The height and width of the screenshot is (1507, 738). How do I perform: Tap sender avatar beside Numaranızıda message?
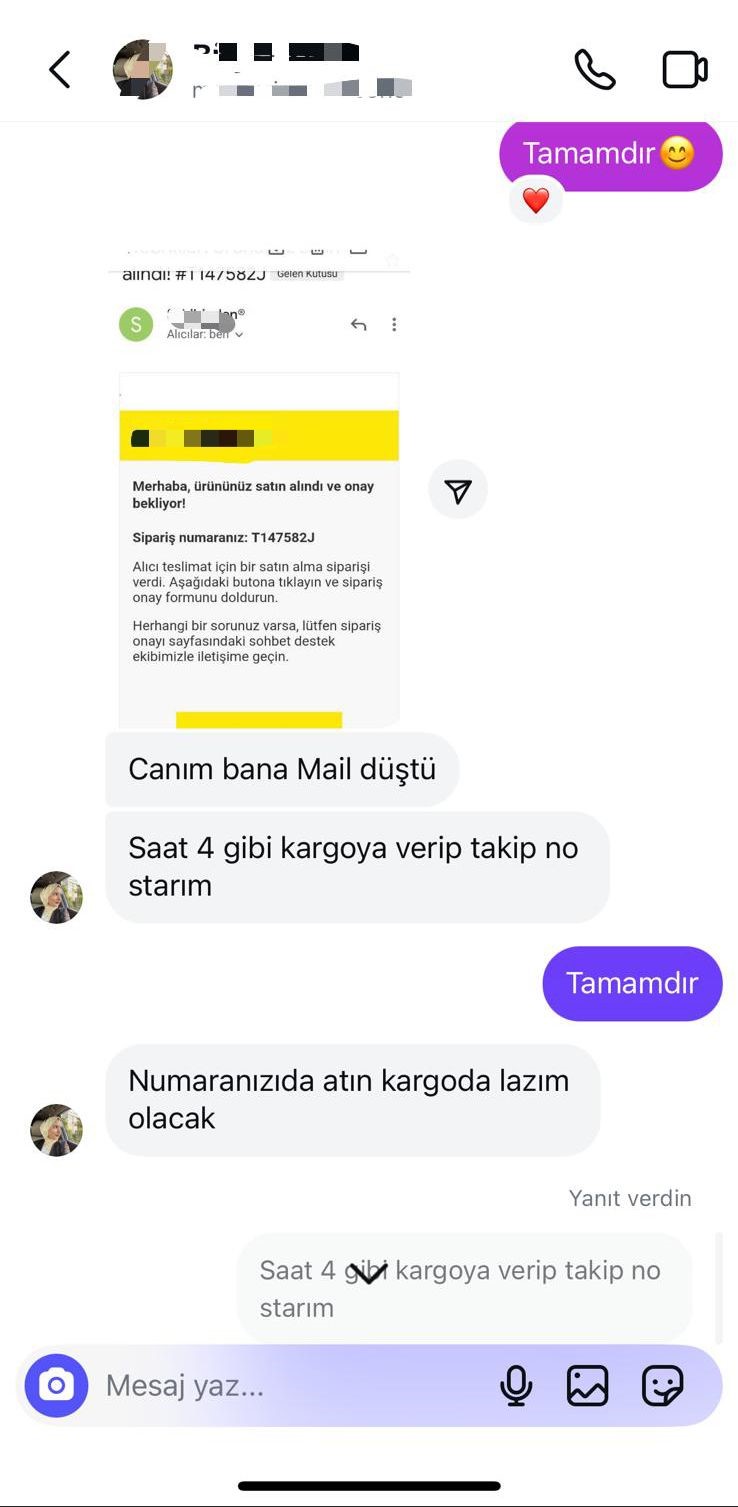(x=57, y=1130)
